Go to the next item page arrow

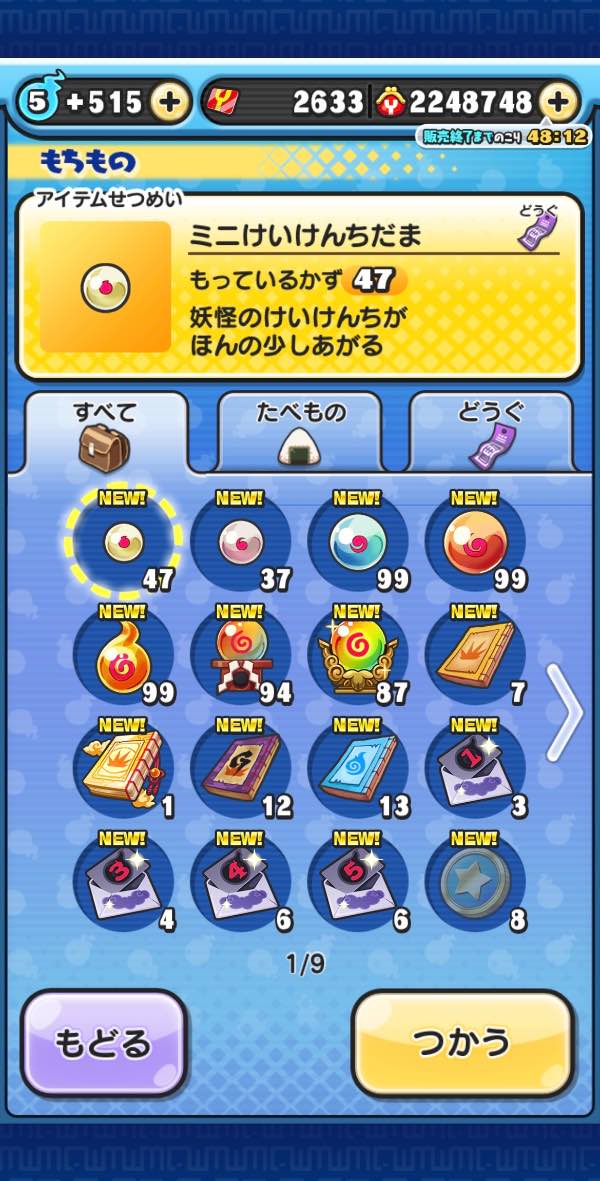(x=565, y=711)
